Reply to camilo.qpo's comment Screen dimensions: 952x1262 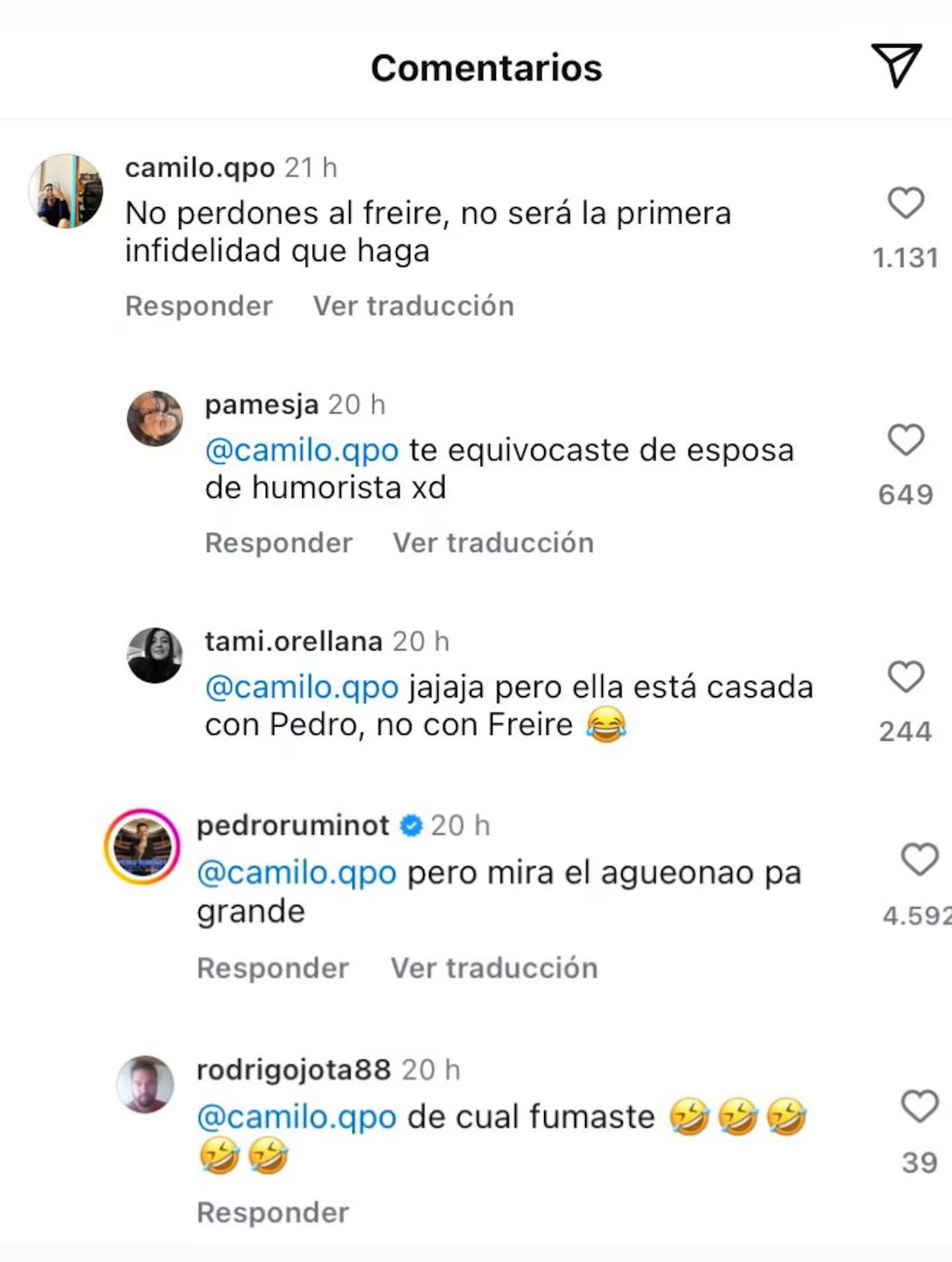pyautogui.click(x=198, y=306)
